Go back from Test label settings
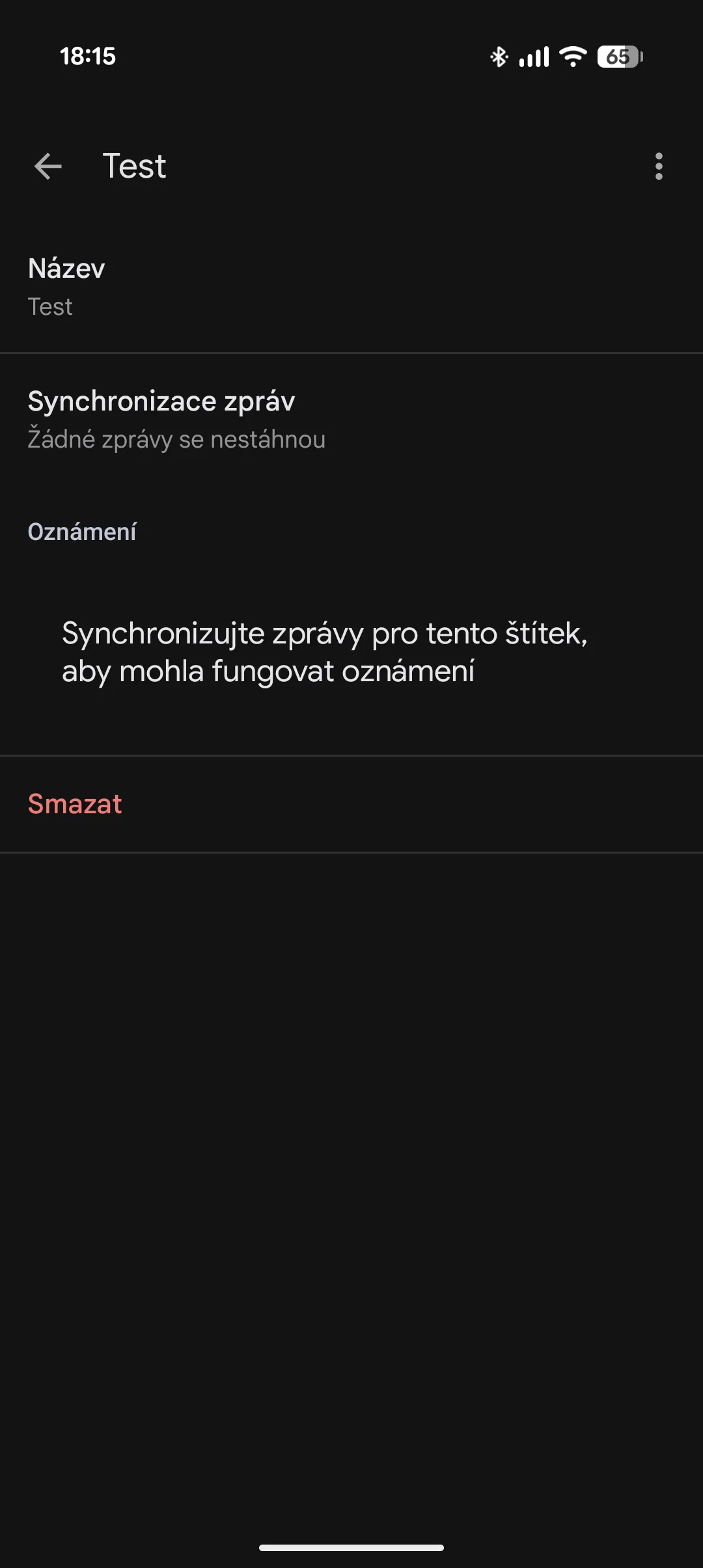This screenshot has width=703, height=1568. (48, 167)
